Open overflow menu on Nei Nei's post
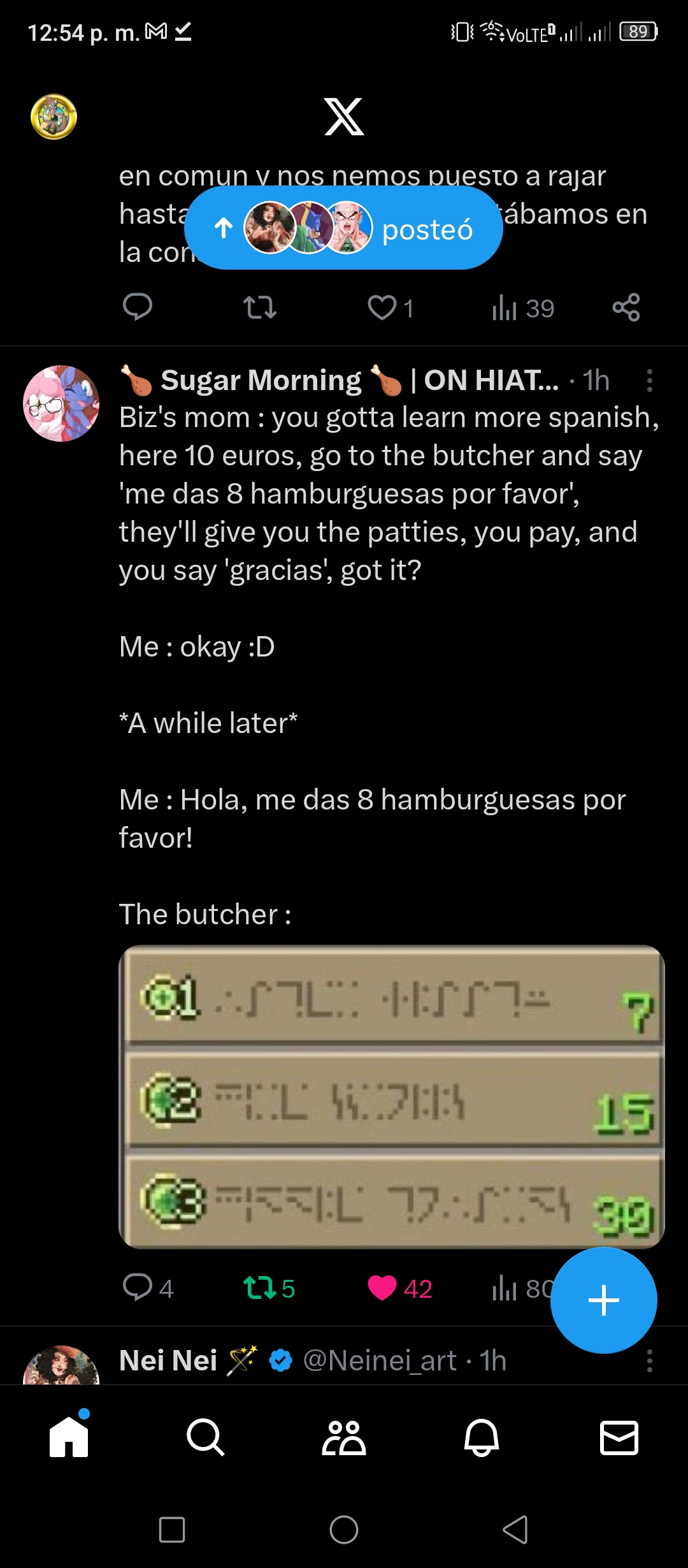 click(x=649, y=1361)
